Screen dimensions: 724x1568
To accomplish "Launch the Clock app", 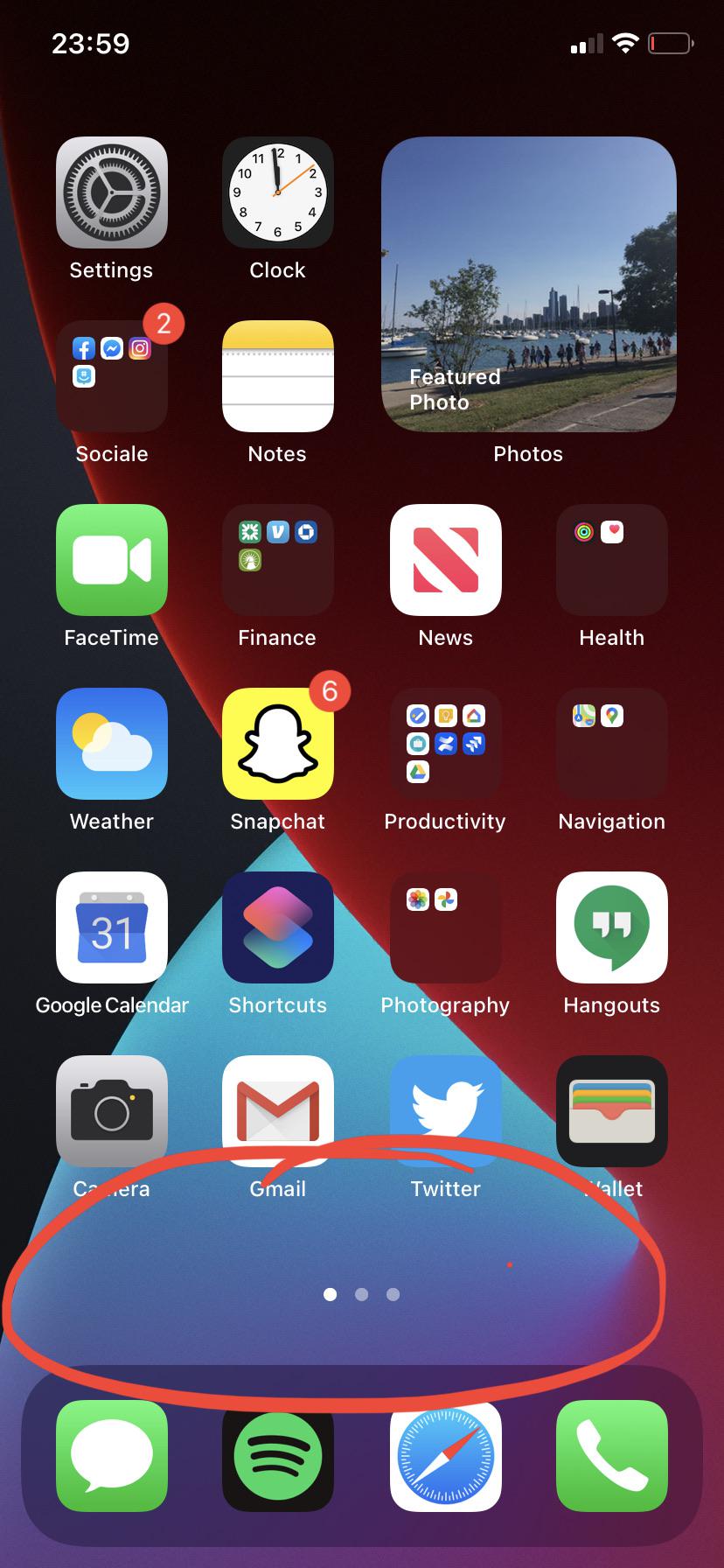I will [278, 192].
